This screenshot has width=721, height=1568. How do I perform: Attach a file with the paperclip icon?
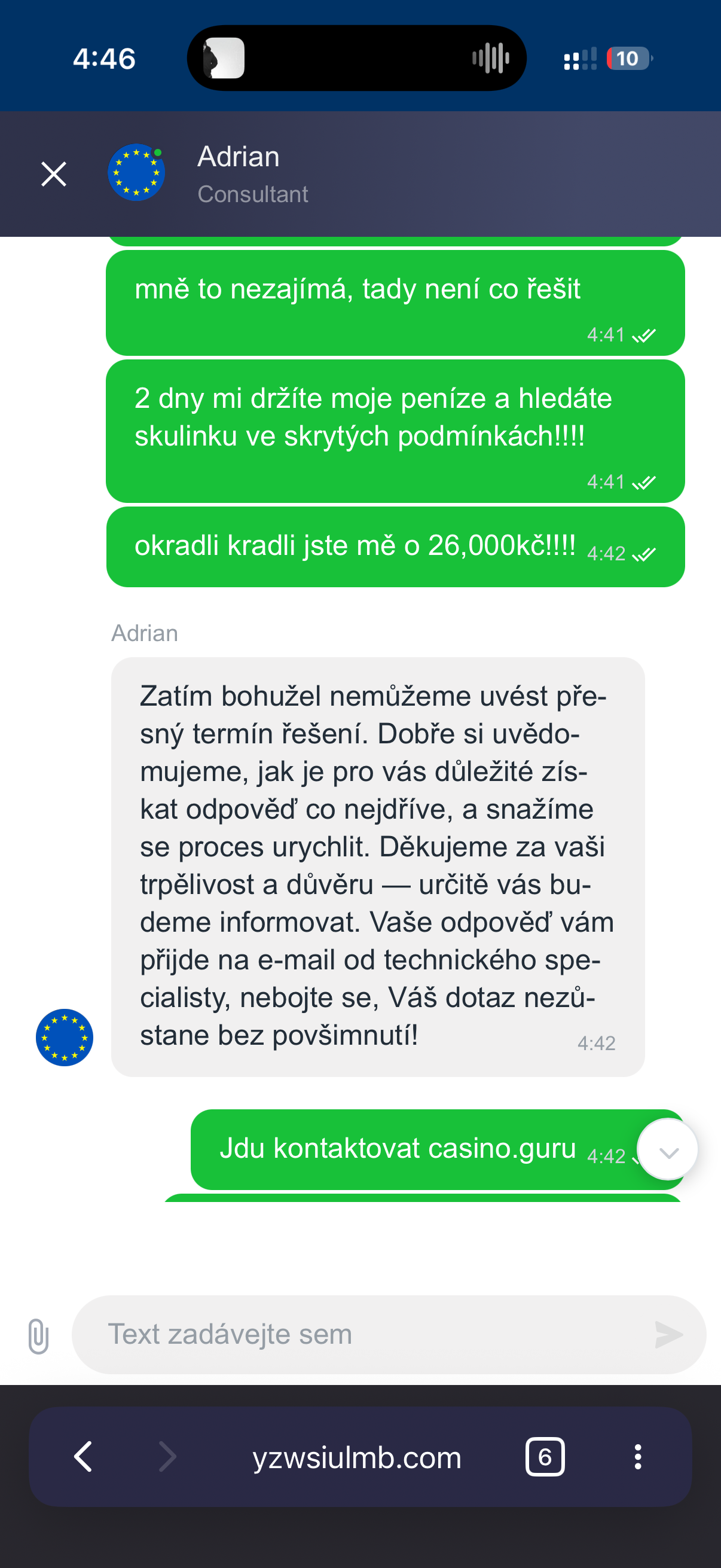tap(38, 1335)
